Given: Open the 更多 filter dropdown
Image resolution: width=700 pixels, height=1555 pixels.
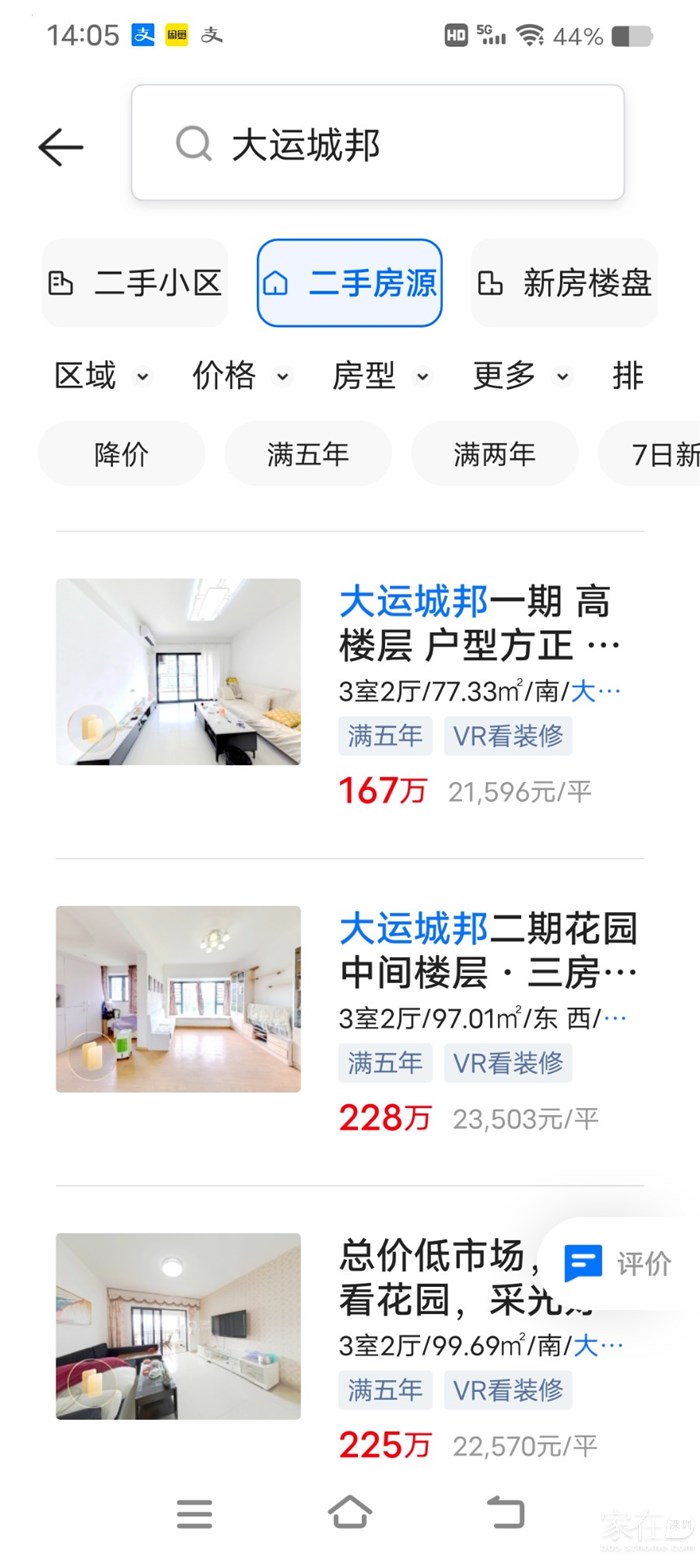Looking at the screenshot, I should click(x=520, y=376).
